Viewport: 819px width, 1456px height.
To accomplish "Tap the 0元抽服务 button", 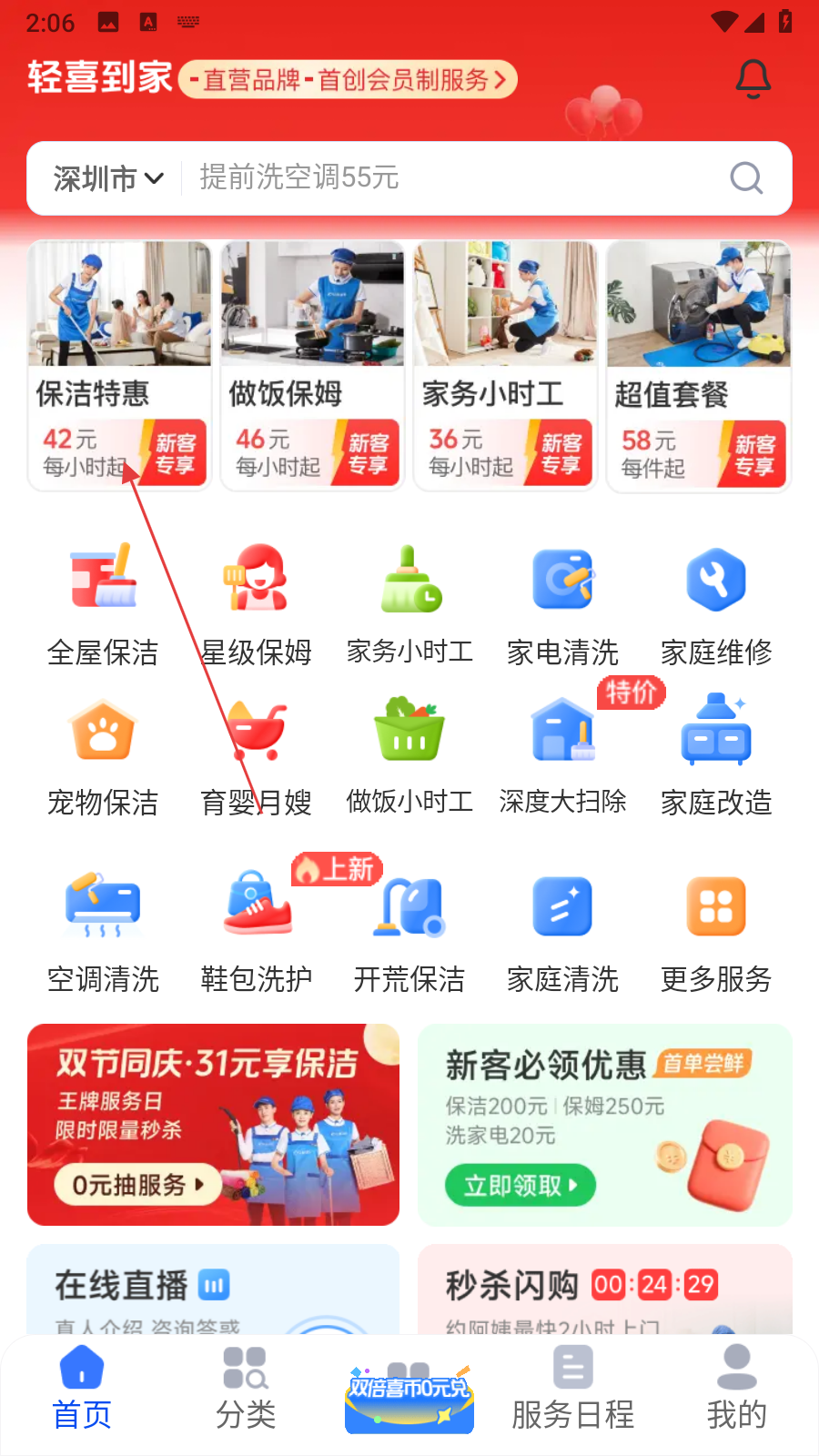I will click(x=136, y=1185).
